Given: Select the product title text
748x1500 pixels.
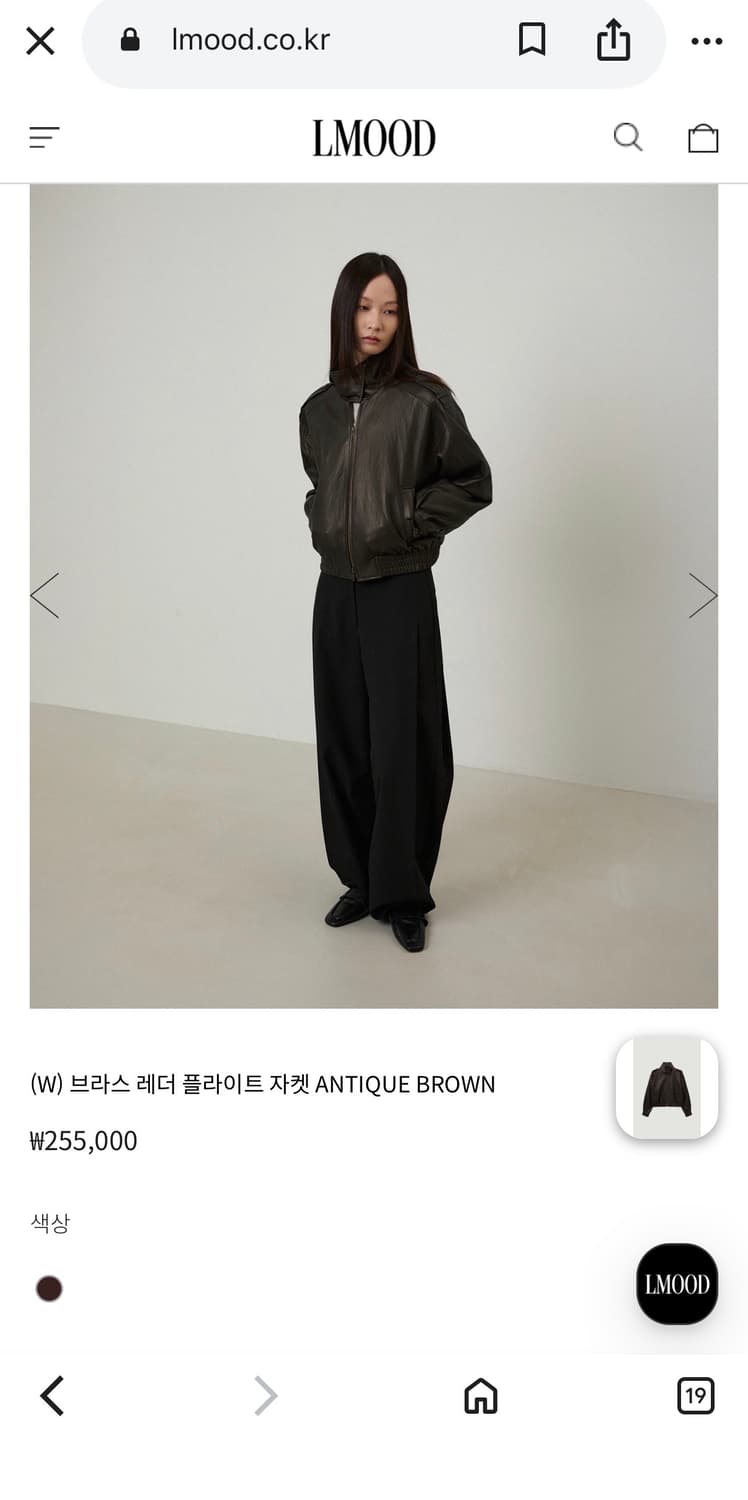Looking at the screenshot, I should (262, 1083).
